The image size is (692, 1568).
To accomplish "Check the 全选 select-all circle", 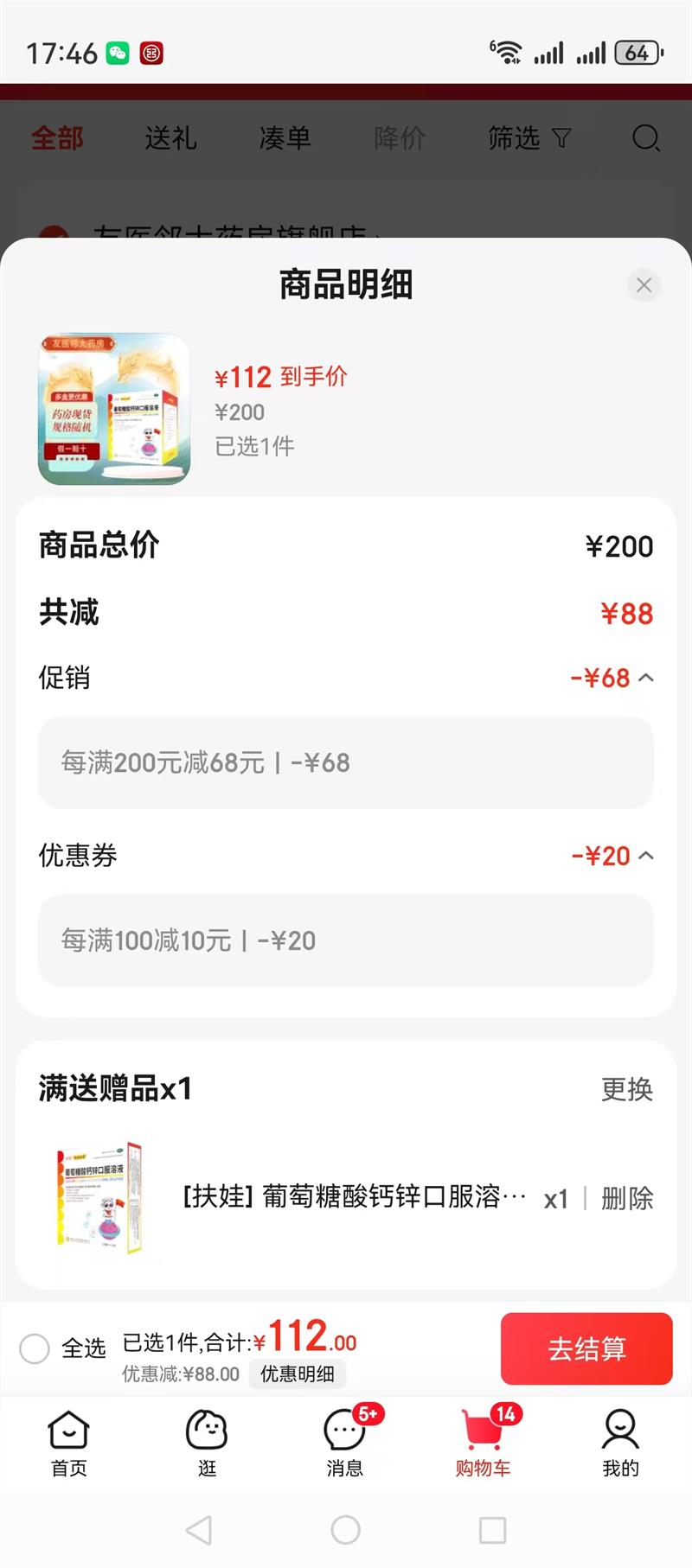I will coord(35,1348).
